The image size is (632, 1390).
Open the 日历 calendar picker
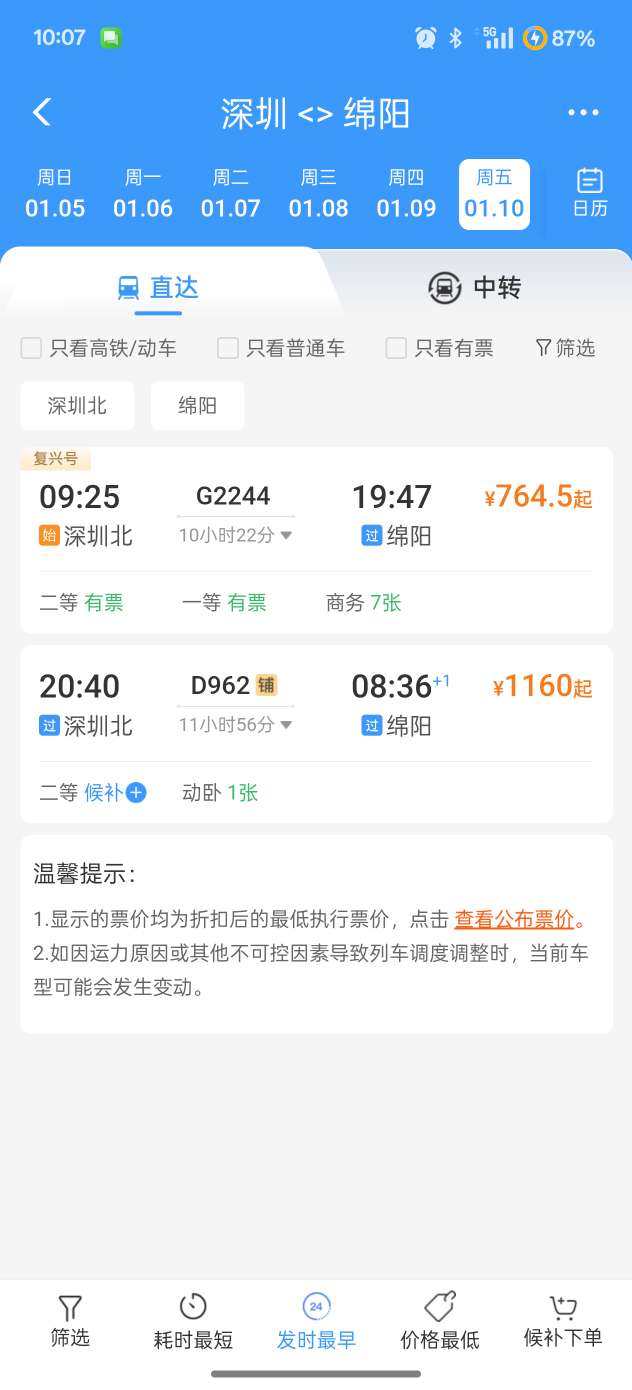tap(590, 193)
